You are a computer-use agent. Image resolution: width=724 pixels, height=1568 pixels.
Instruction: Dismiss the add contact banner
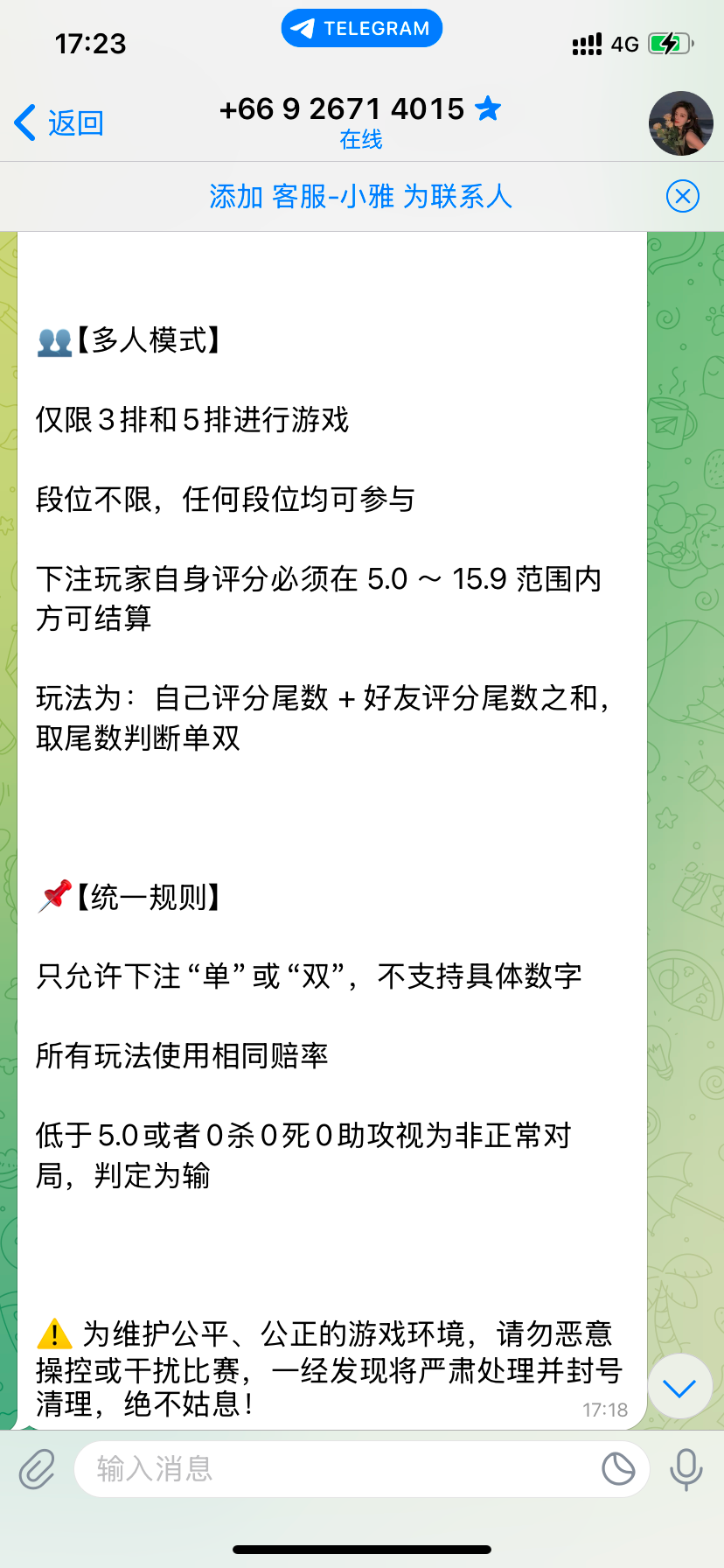click(682, 197)
